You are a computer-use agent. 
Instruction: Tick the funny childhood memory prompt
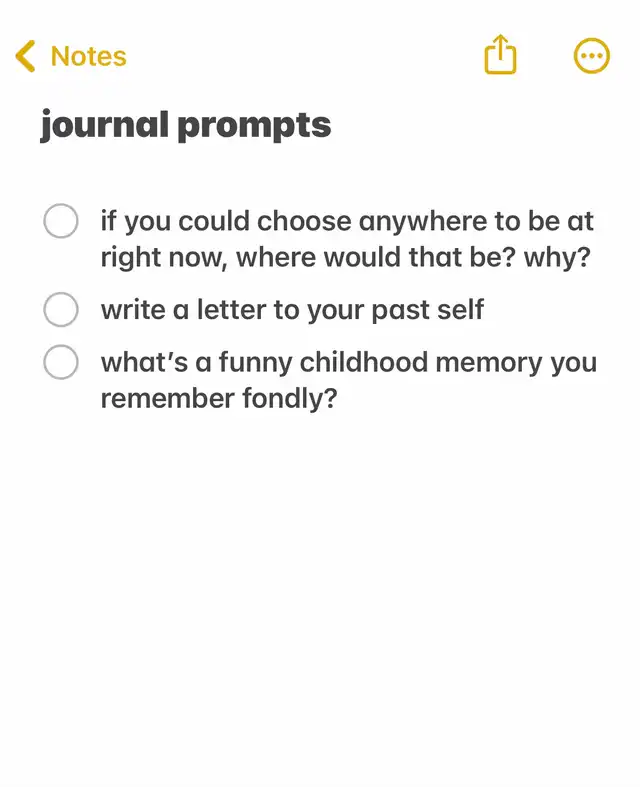point(61,362)
